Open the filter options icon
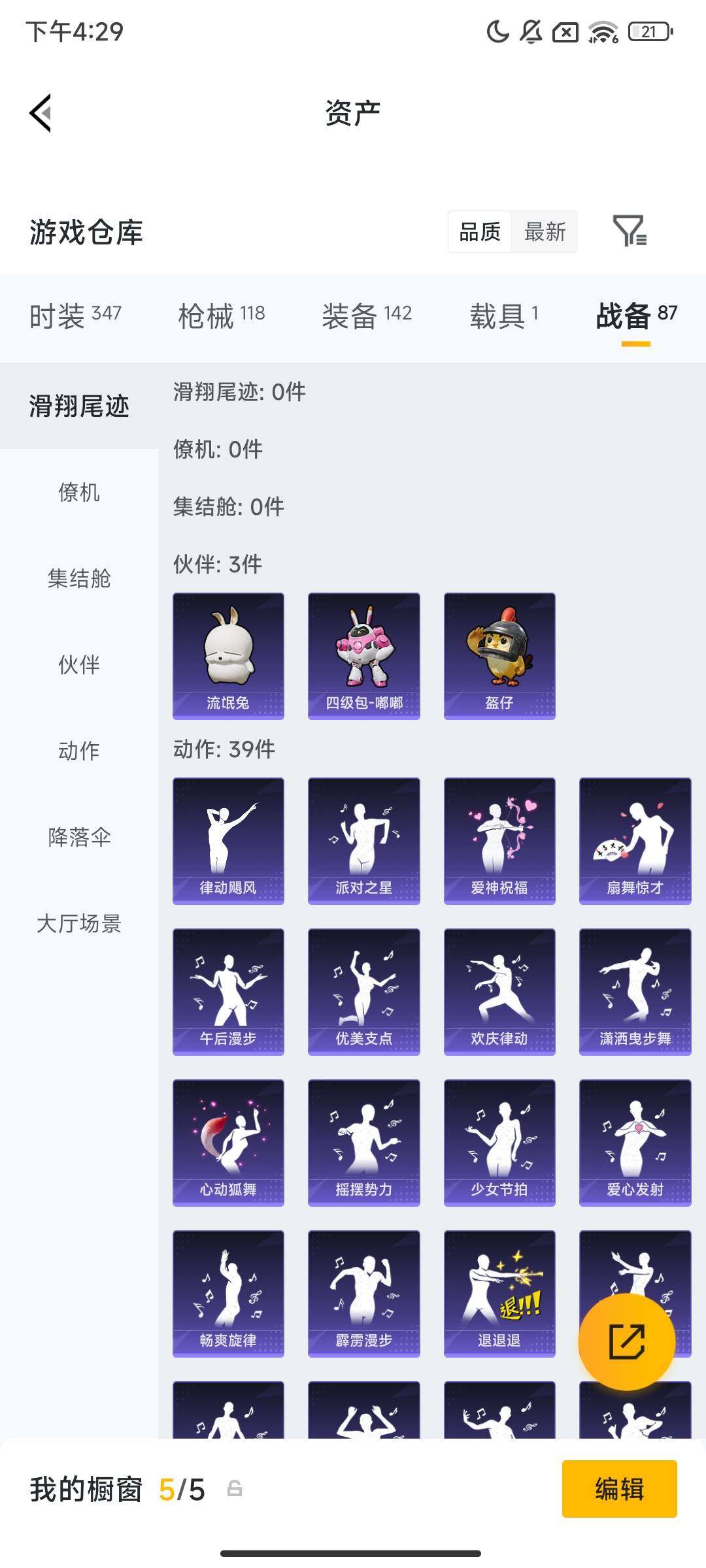 pyautogui.click(x=630, y=232)
